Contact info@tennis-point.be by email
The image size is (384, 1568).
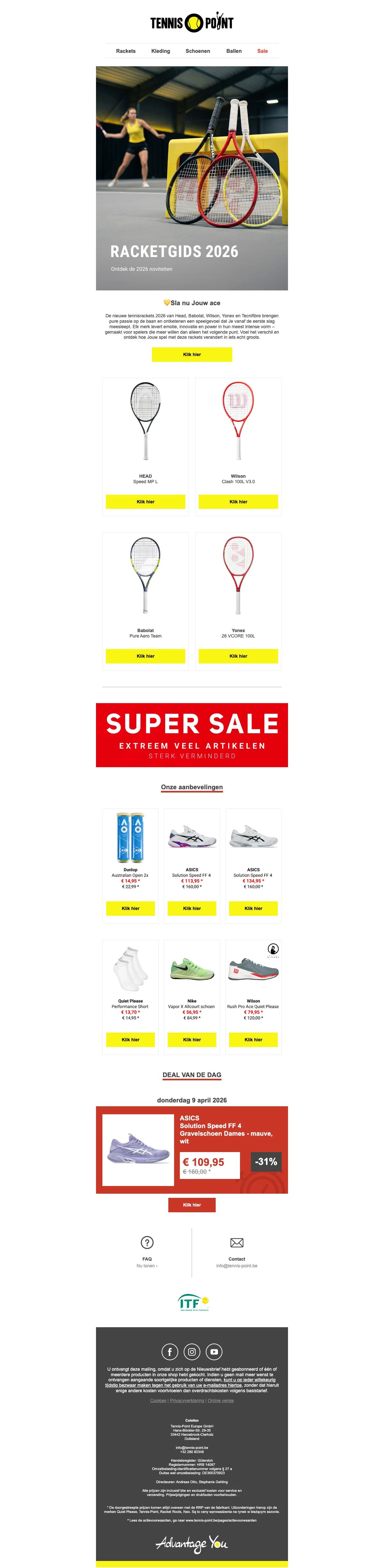pos(237,1265)
